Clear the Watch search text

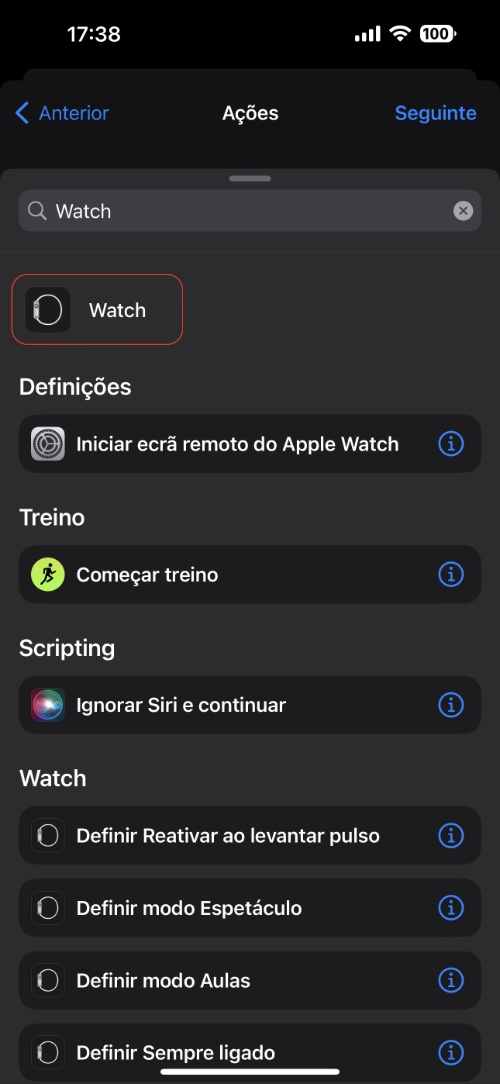point(463,211)
